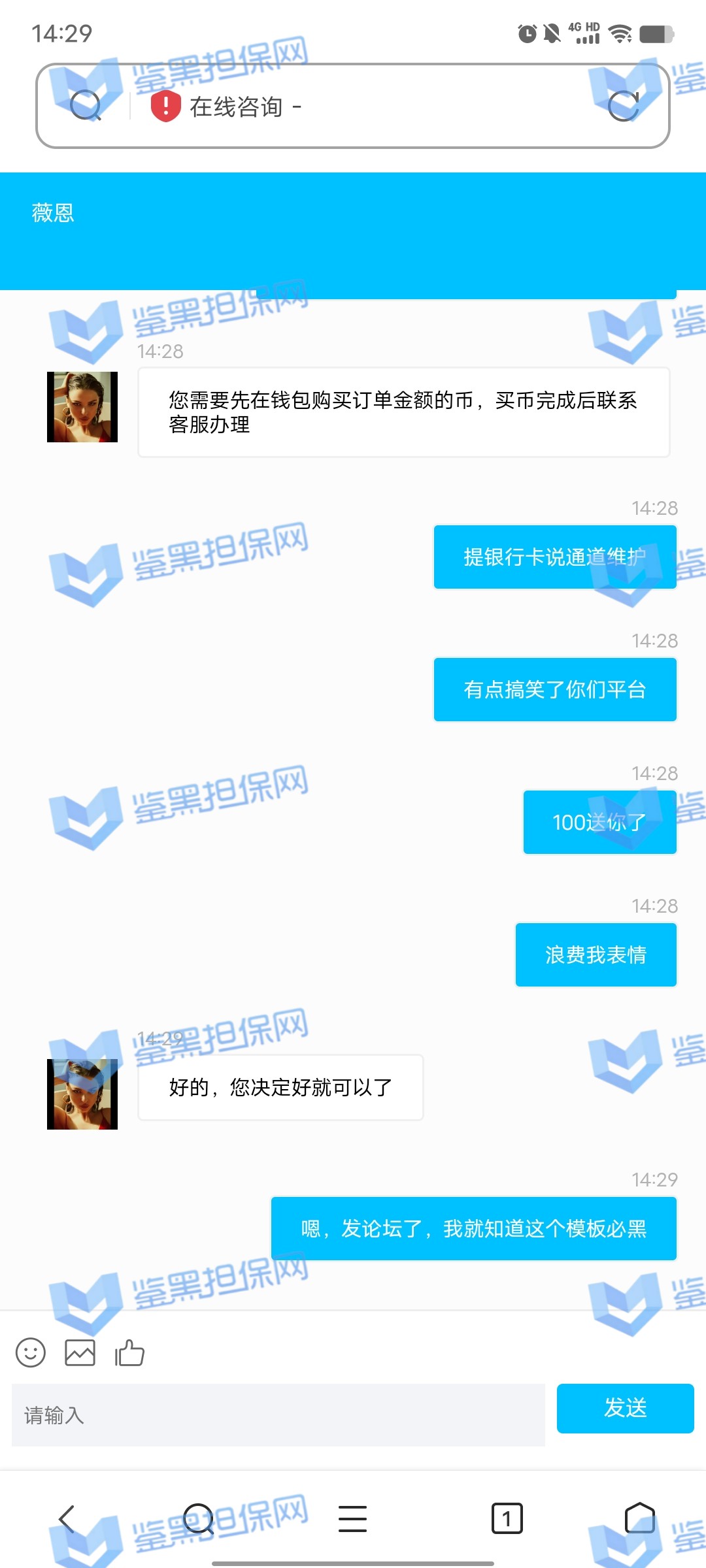
Task: Go to the browser home page
Action: coord(639,1518)
